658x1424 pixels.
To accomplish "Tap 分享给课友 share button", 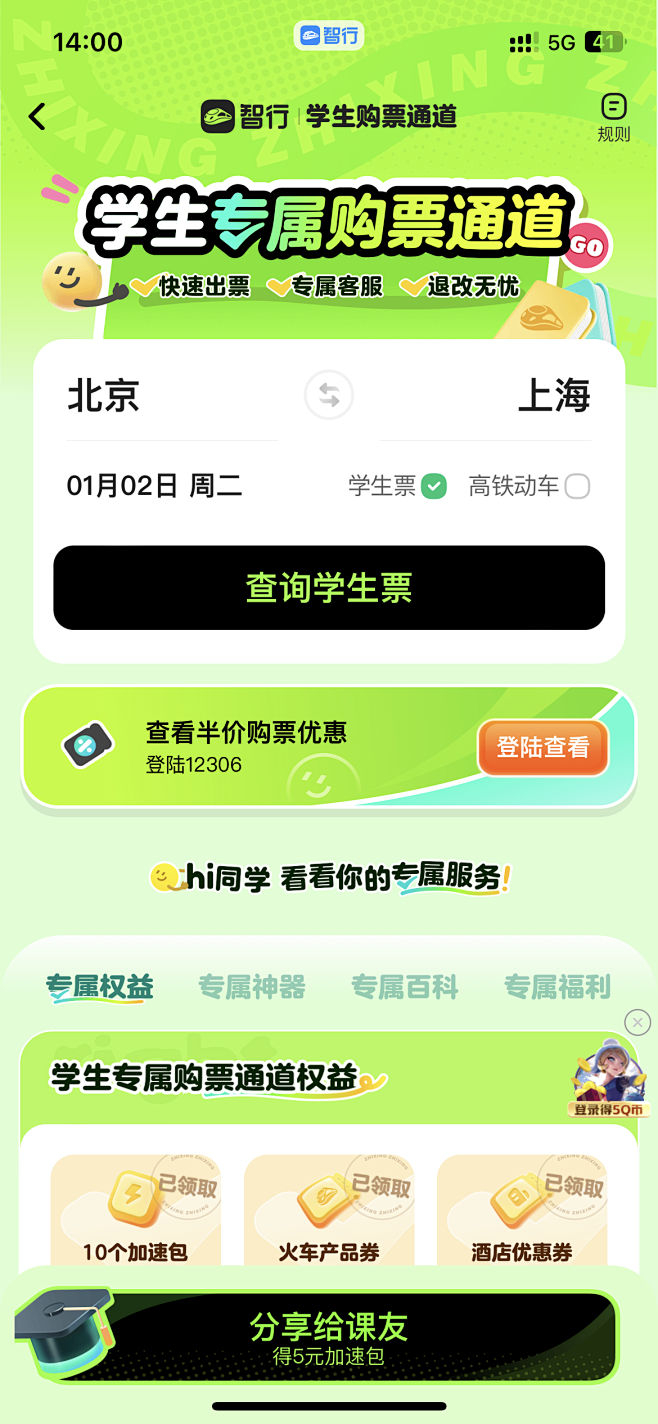I will [329, 1337].
